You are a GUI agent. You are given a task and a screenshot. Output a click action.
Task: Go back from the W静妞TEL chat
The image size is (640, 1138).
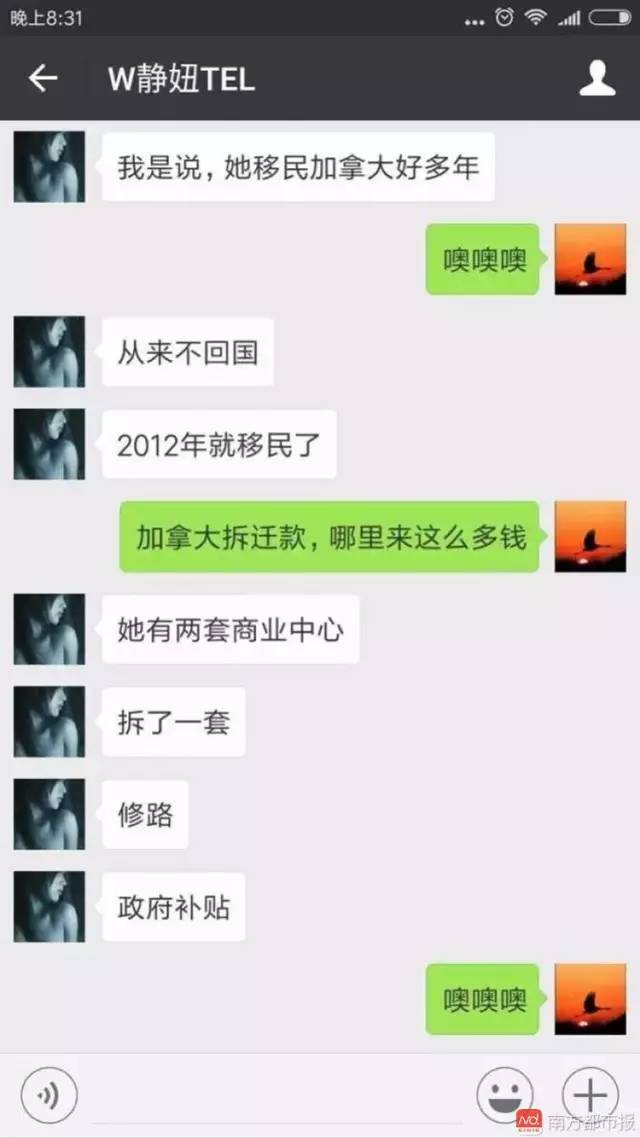click(x=43, y=79)
